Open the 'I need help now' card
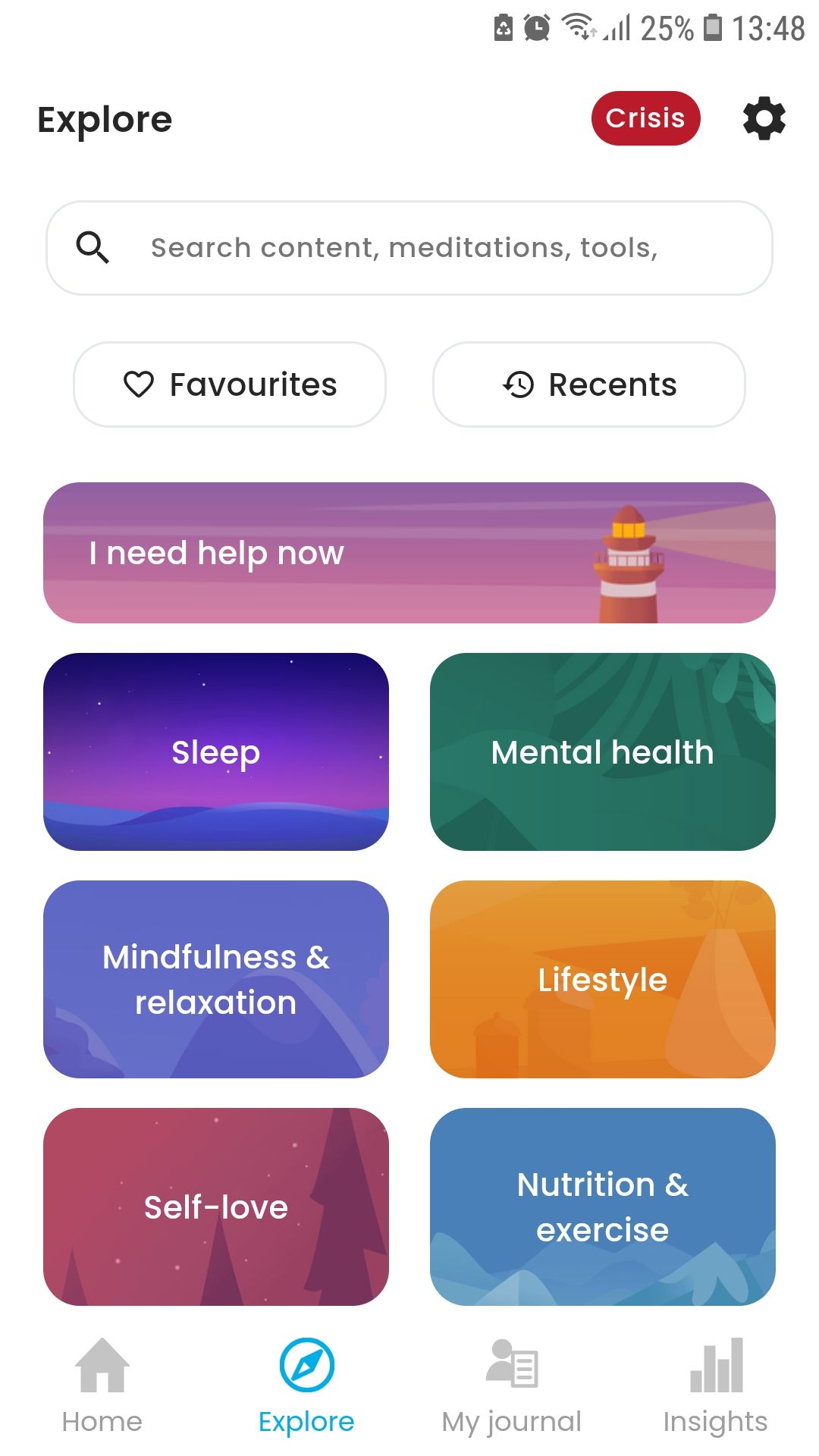Viewport: 819px width, 1456px height. pyautogui.click(x=409, y=553)
